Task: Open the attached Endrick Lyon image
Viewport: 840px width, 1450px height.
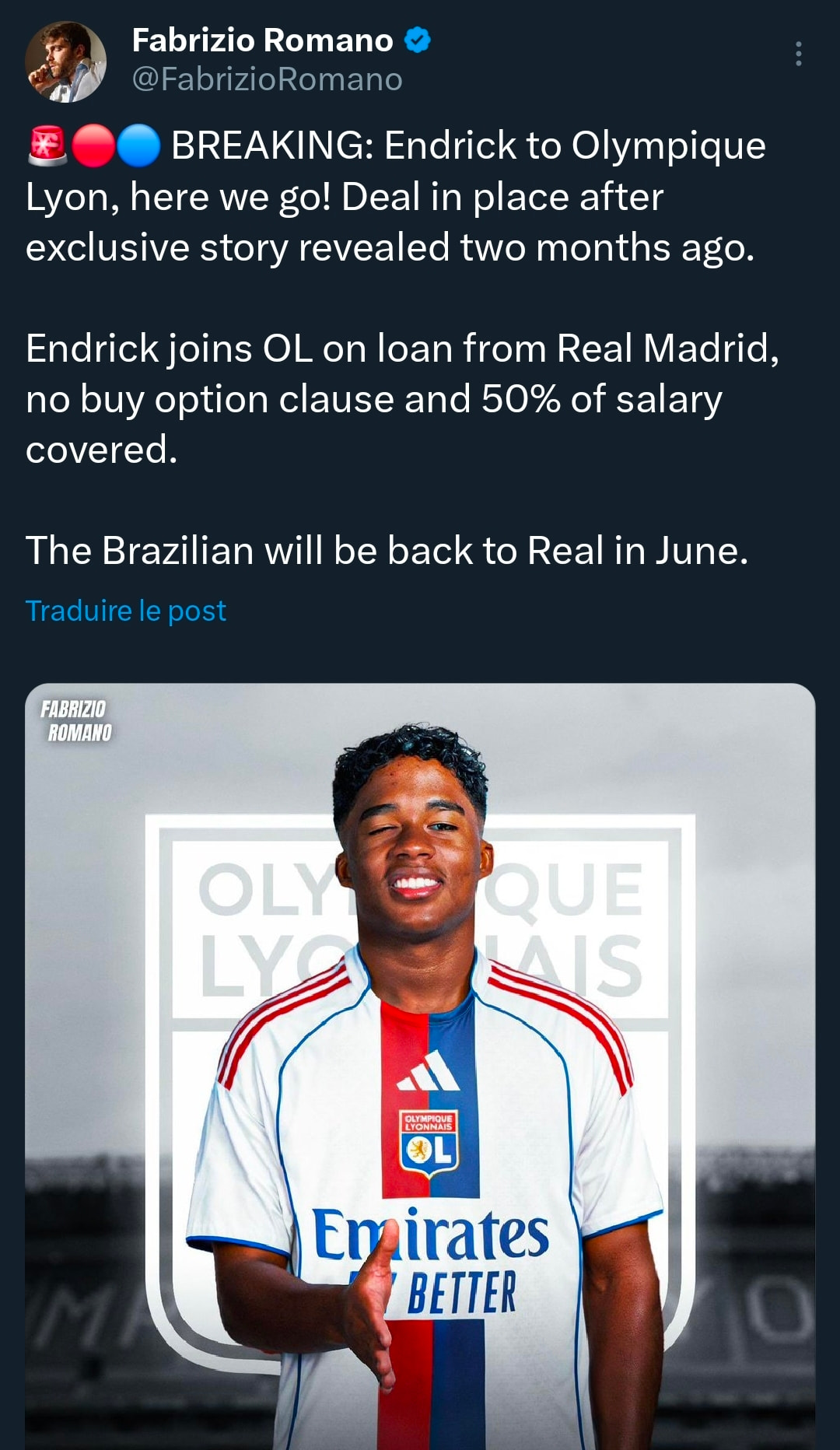Action: (420, 1066)
